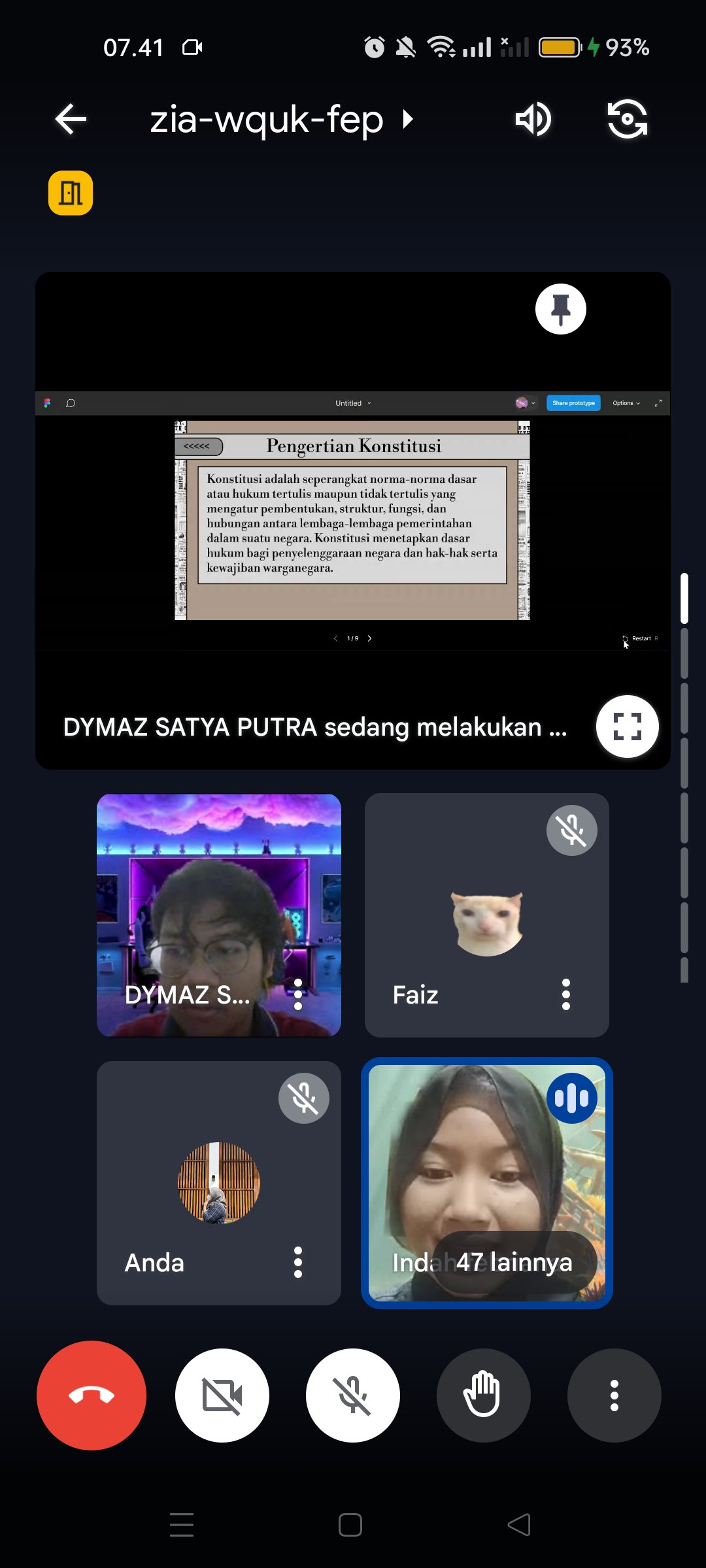Show the 47 lainnya participants

(514, 1262)
